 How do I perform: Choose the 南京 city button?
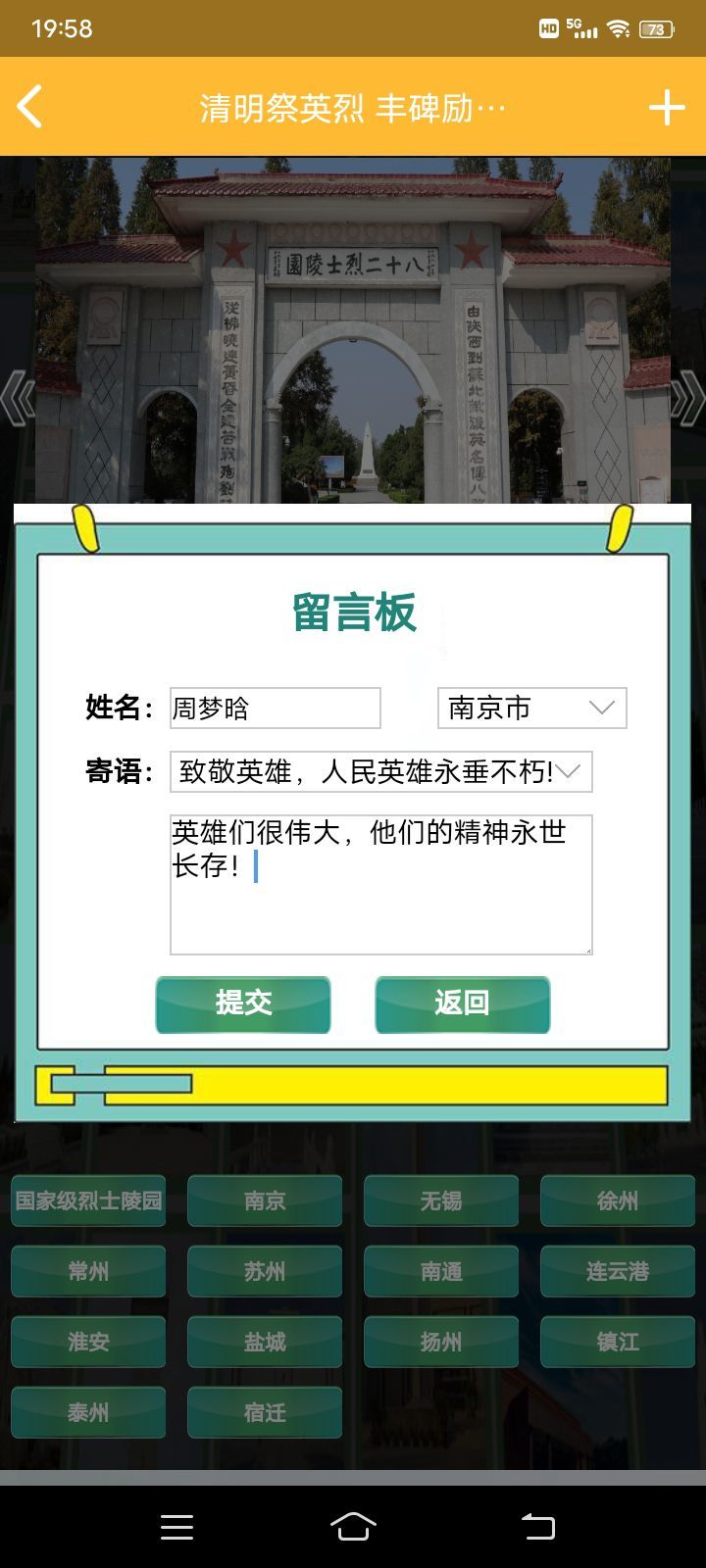click(x=265, y=1200)
